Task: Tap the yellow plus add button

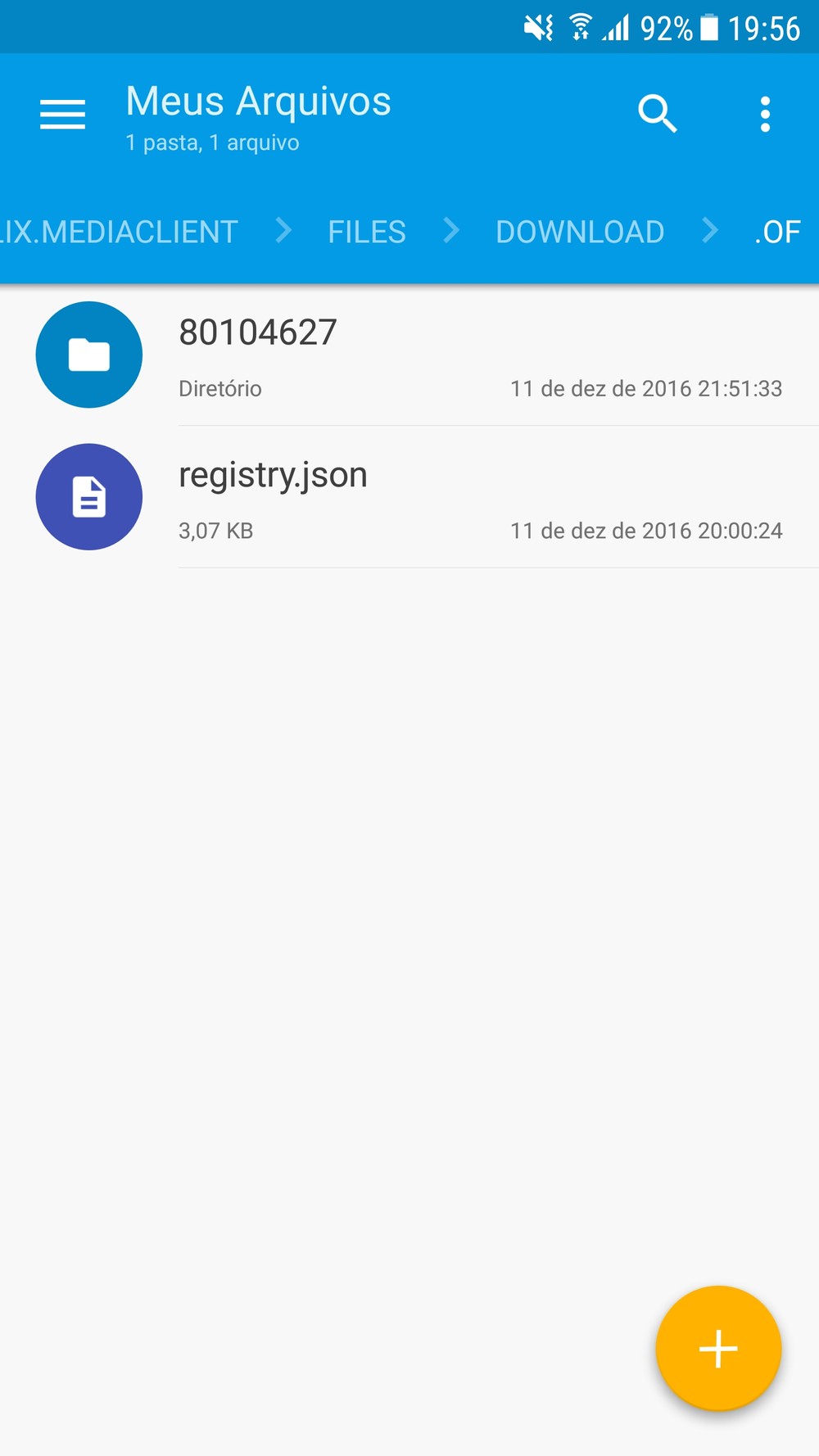Action: pos(718,1348)
